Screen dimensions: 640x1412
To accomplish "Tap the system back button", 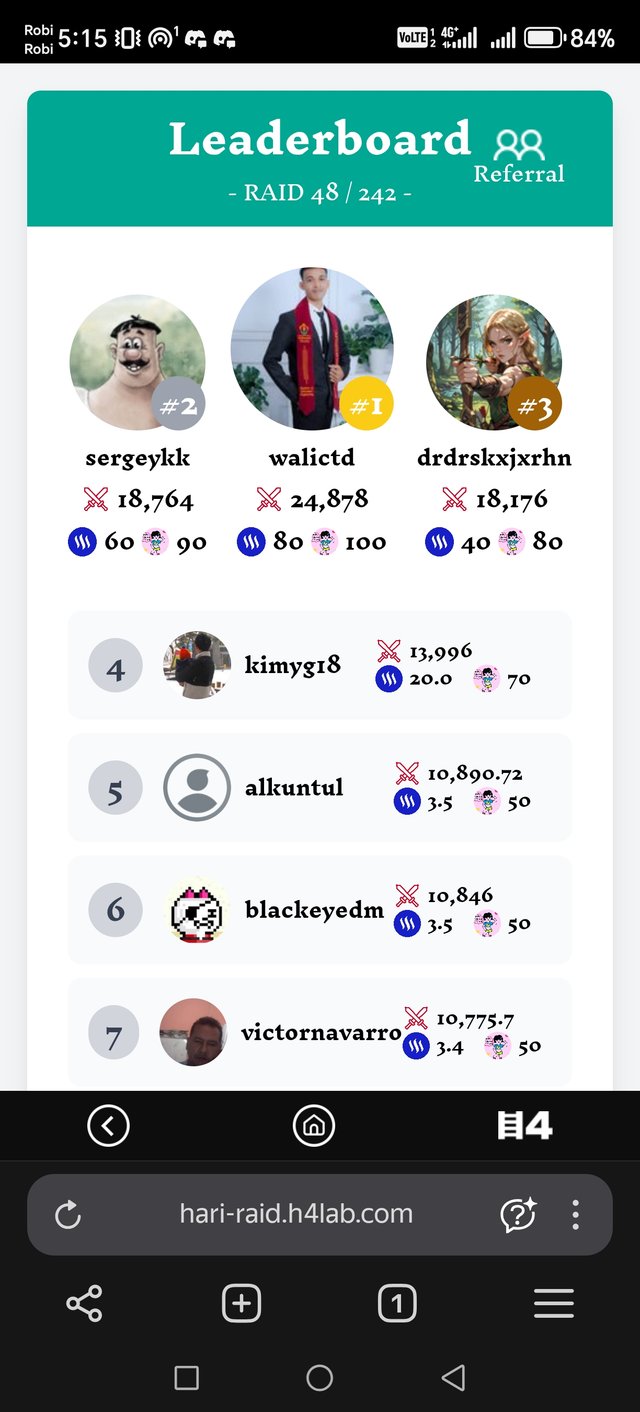I will pos(453,1378).
